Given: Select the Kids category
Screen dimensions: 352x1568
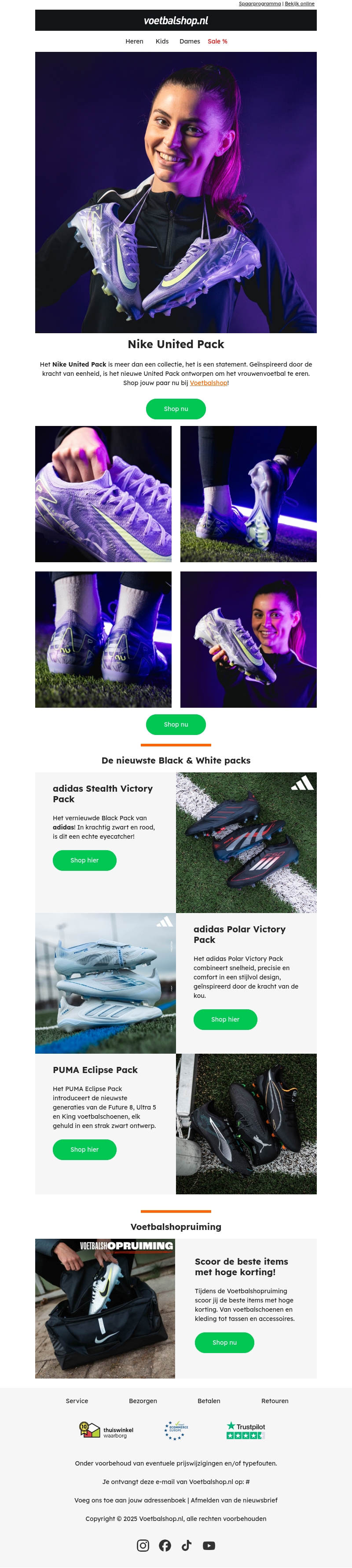Looking at the screenshot, I should click(x=162, y=41).
